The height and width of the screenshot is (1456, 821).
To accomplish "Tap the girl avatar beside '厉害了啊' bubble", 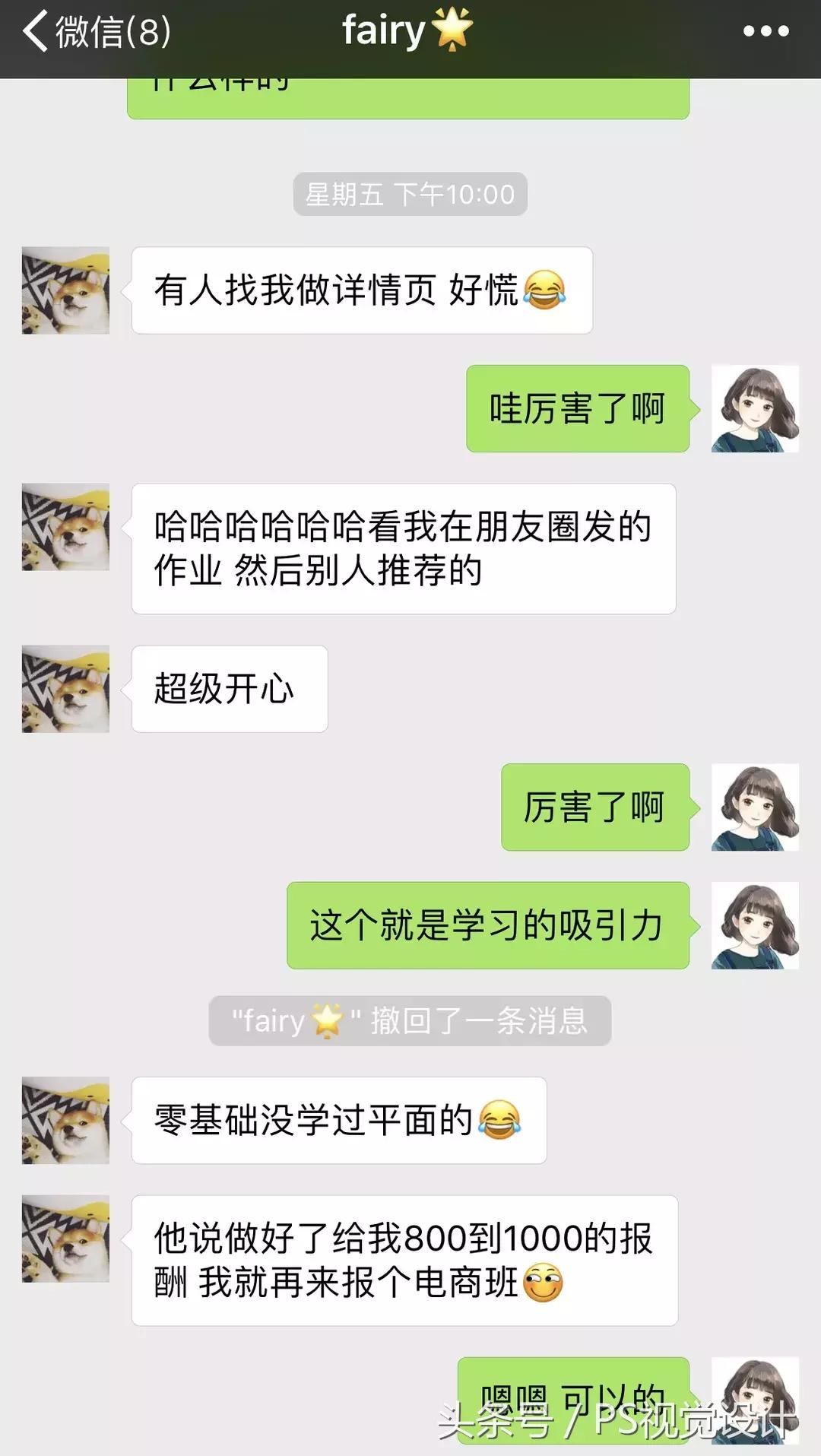I will [x=754, y=807].
